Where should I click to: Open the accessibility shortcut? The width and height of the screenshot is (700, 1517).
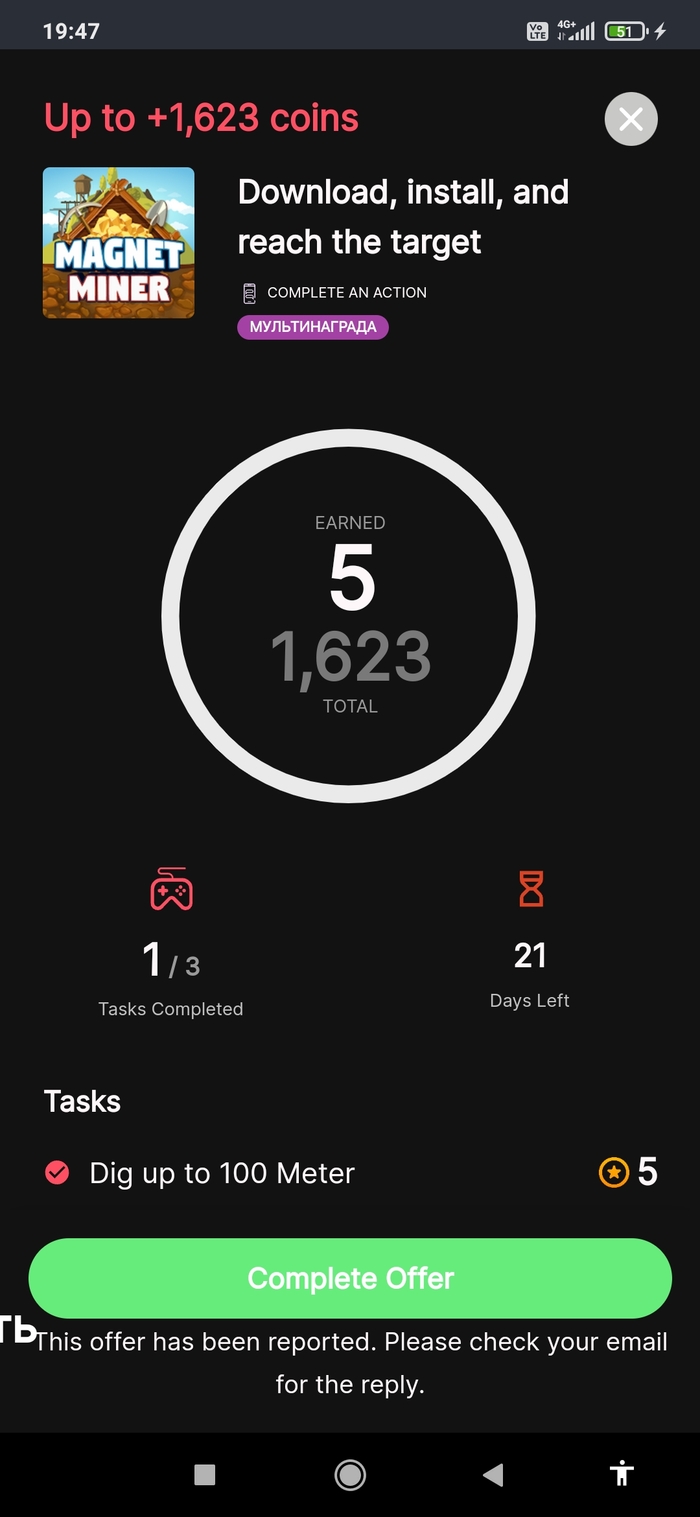point(622,1473)
